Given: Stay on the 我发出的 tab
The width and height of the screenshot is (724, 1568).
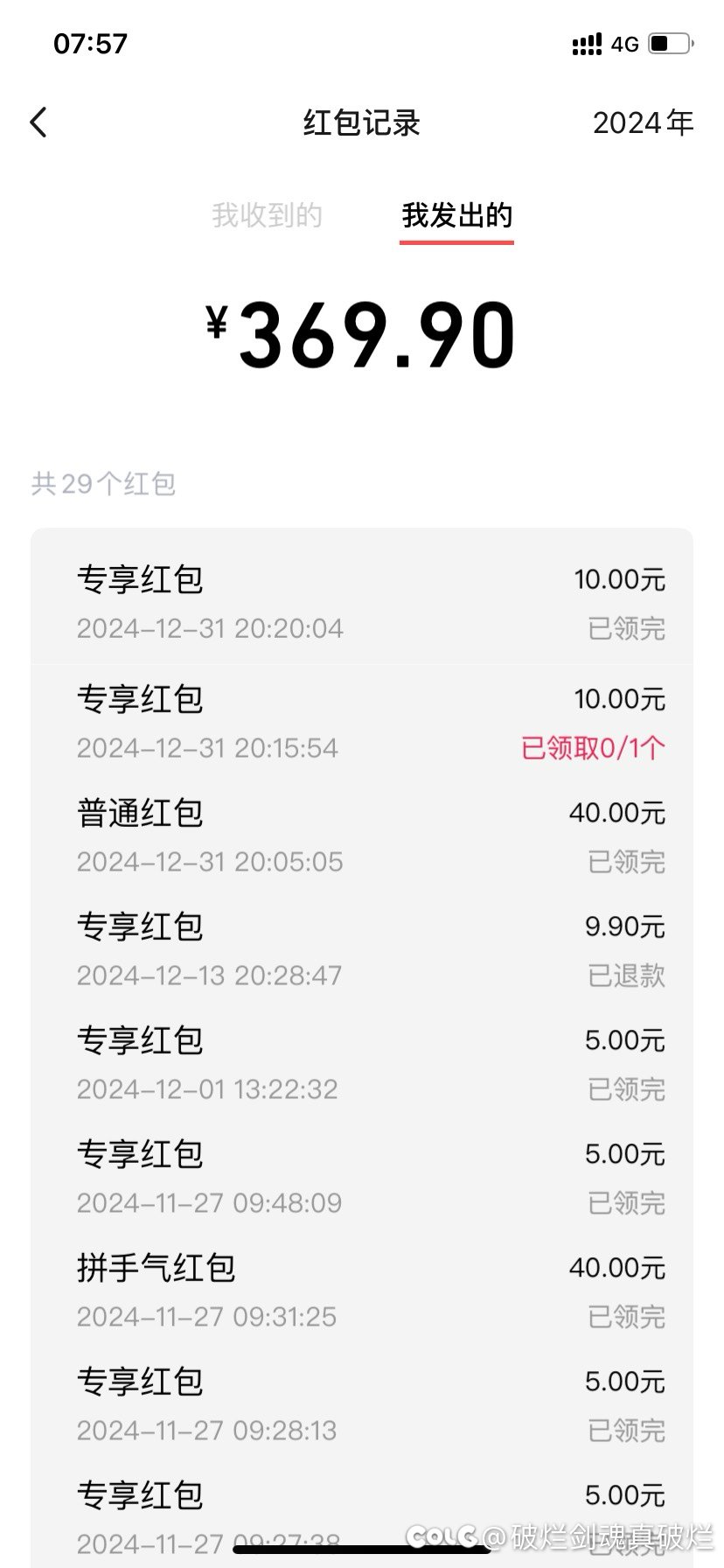Looking at the screenshot, I should [456, 215].
